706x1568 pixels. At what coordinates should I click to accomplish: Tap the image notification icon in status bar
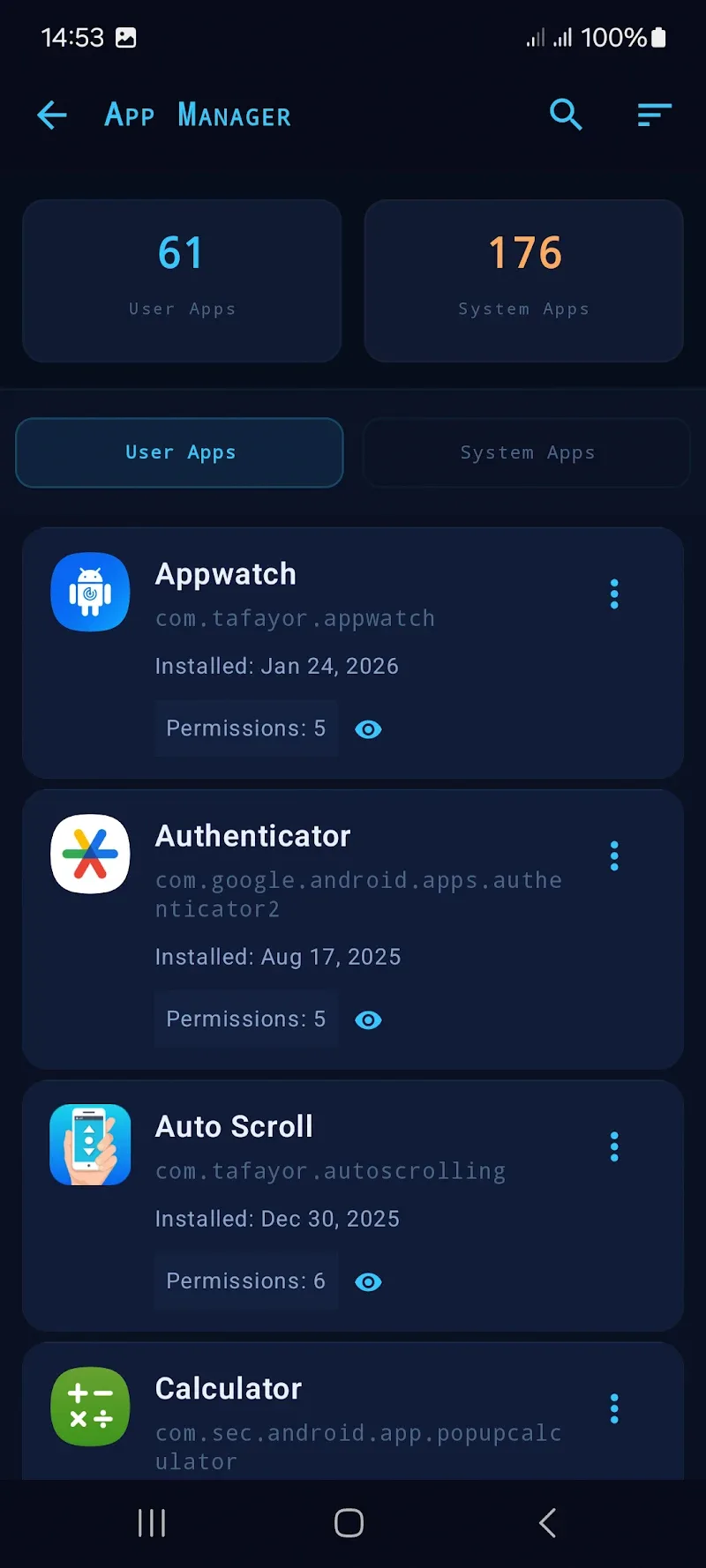coord(124,37)
